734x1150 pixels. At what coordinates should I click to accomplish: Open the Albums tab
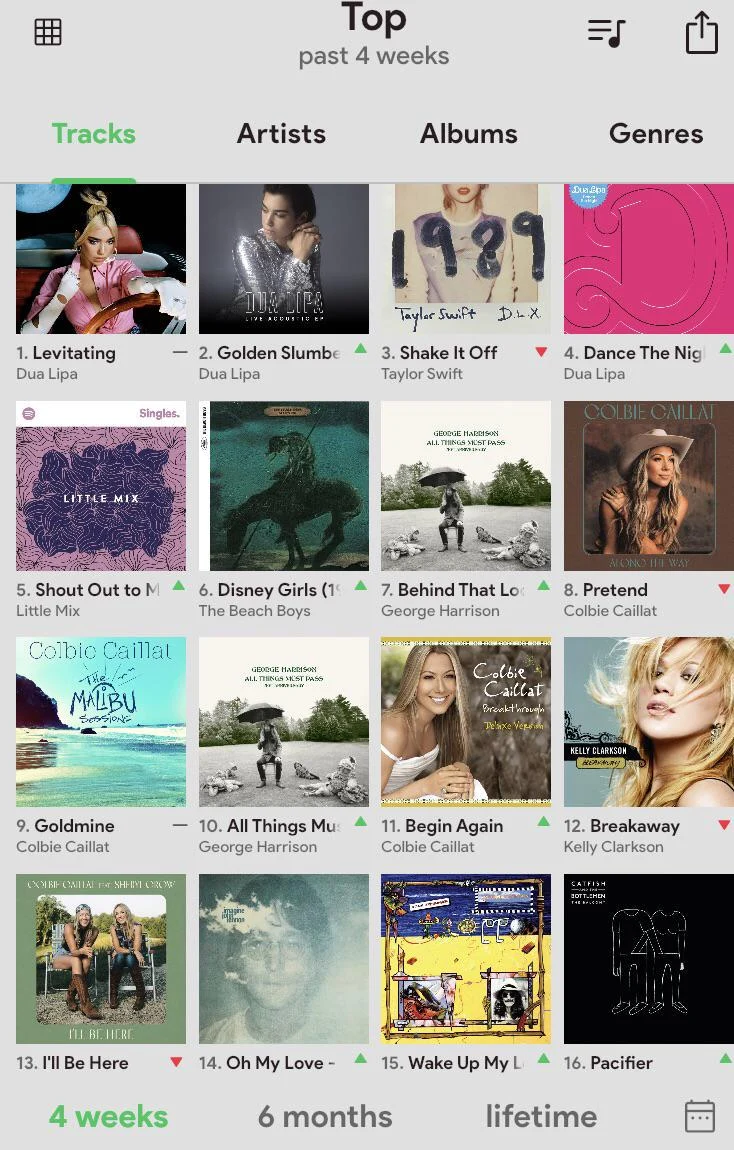(468, 133)
